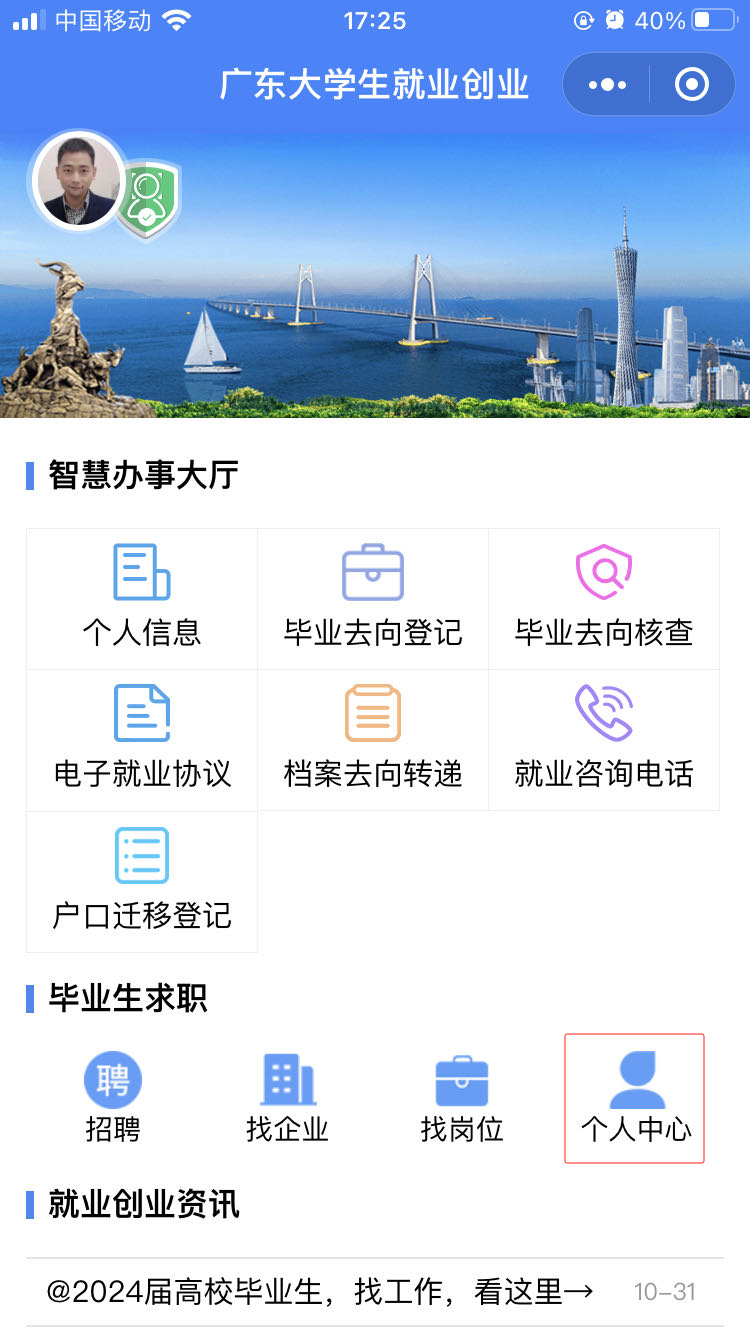Open 个人信息 (Personal Information) service
This screenshot has height=1334, width=750.
tap(141, 598)
